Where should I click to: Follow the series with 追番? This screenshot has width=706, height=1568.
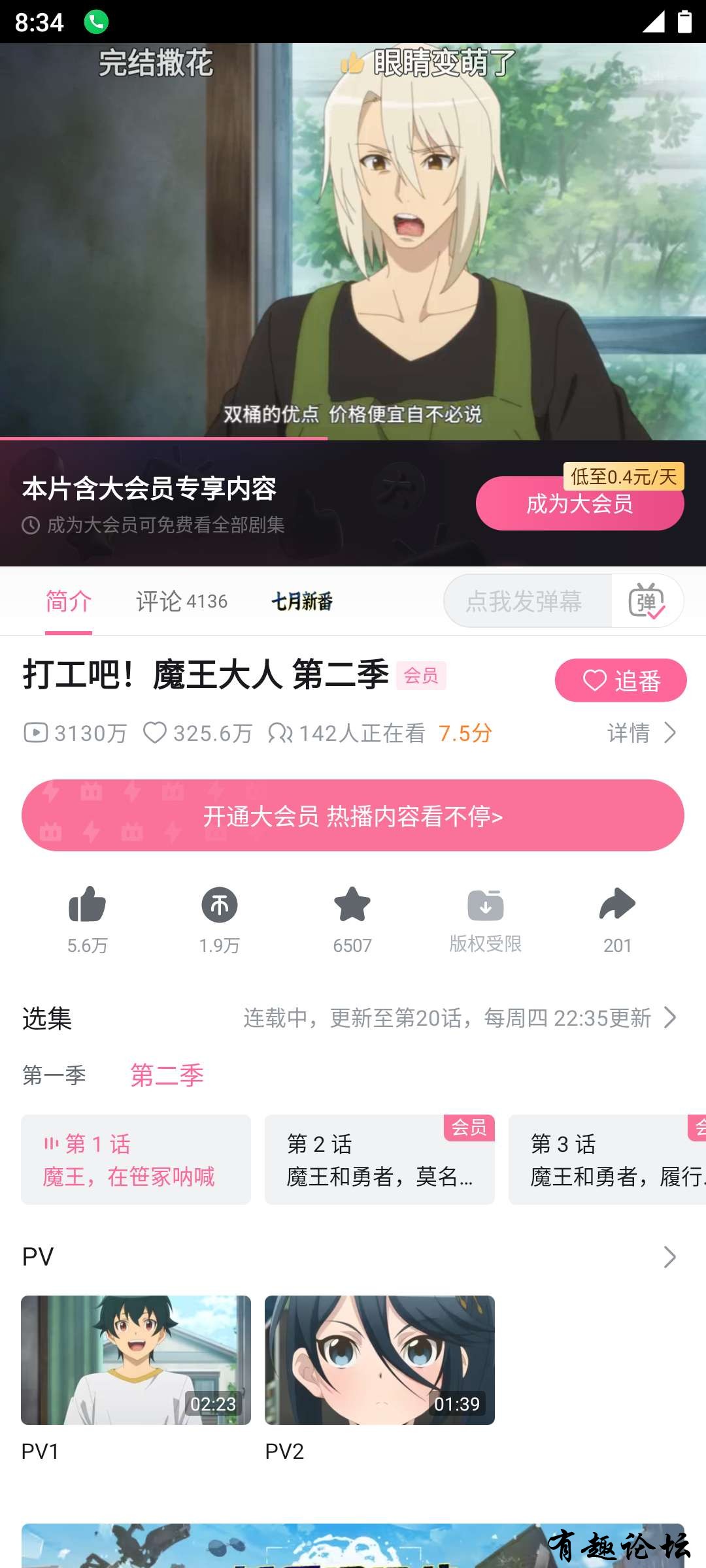(x=620, y=680)
